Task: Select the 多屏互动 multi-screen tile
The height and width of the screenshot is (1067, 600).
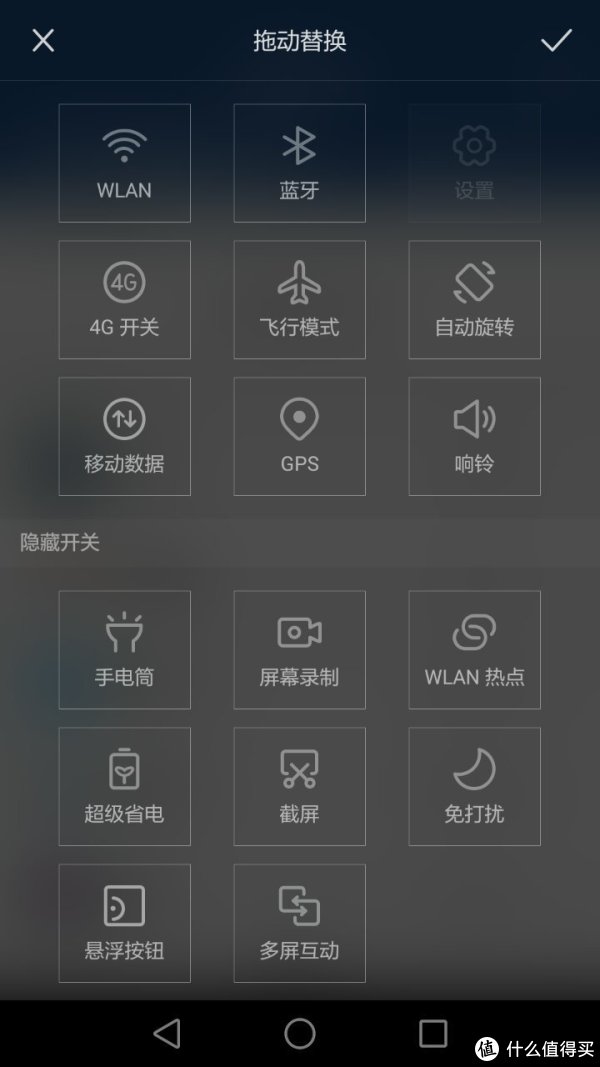Action: click(x=299, y=923)
